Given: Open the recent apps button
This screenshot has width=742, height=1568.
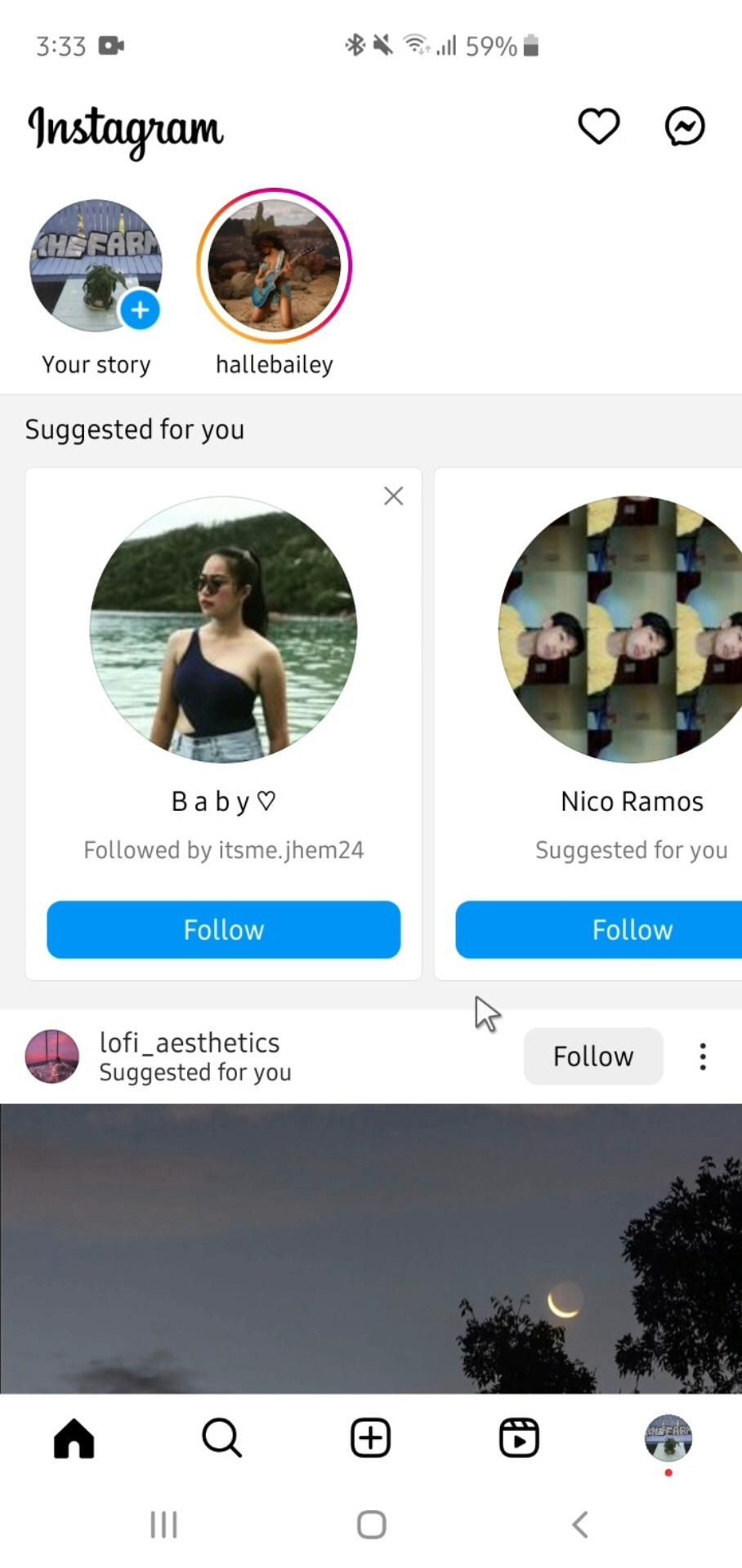Looking at the screenshot, I should 163,1525.
